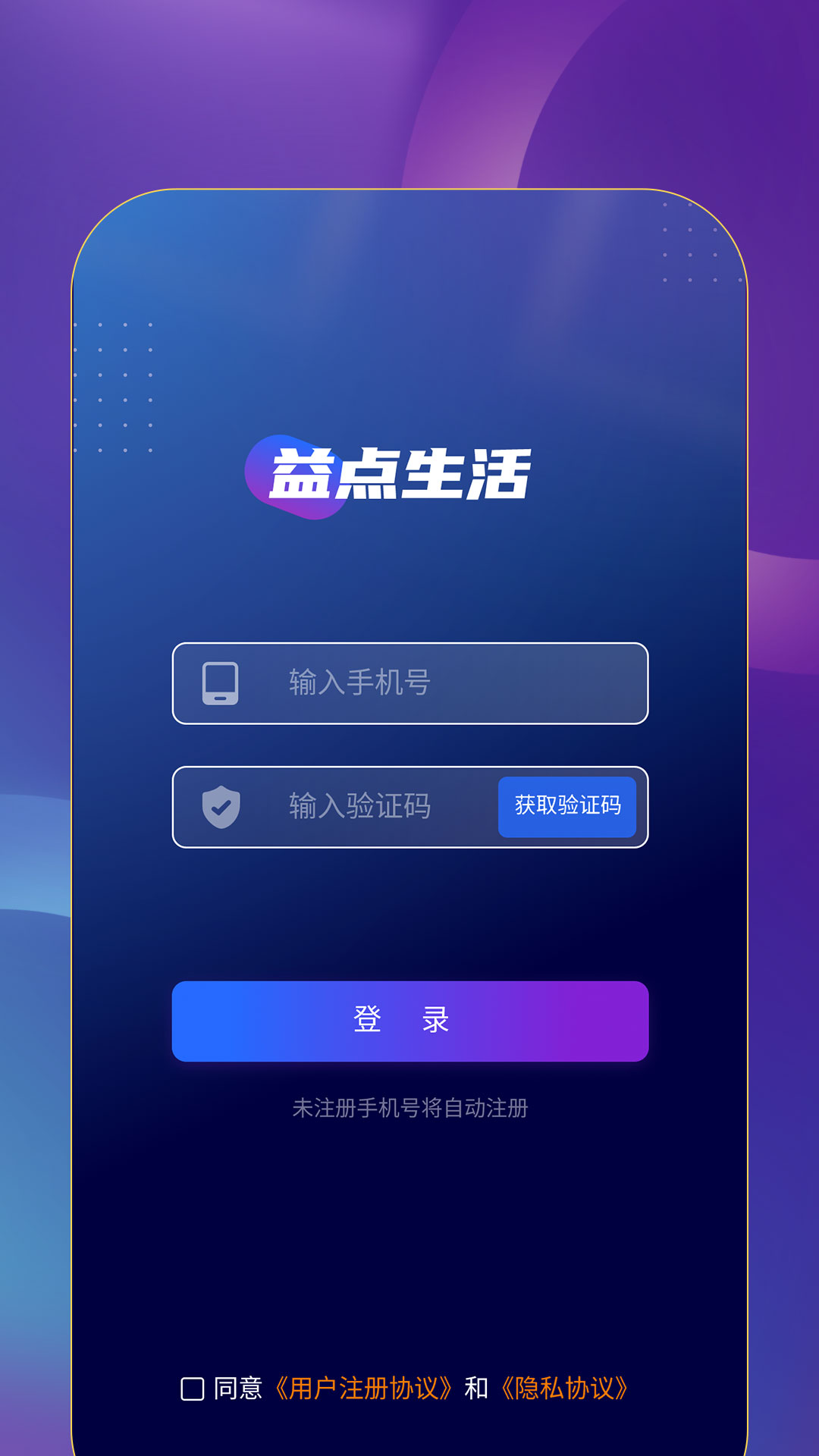819x1456 pixels.
Task: Open the 《隐私协议》 privacy link
Action: click(x=564, y=1389)
